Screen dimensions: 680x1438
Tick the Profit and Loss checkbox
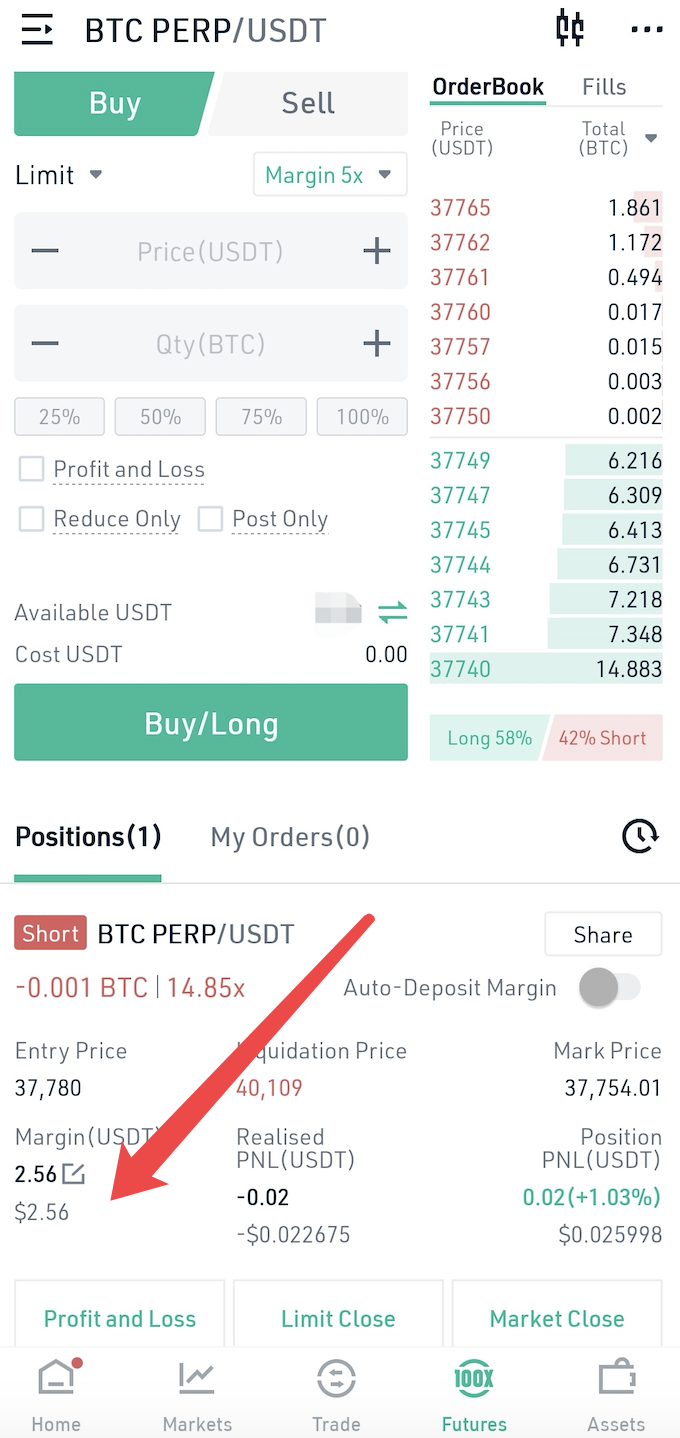32,469
